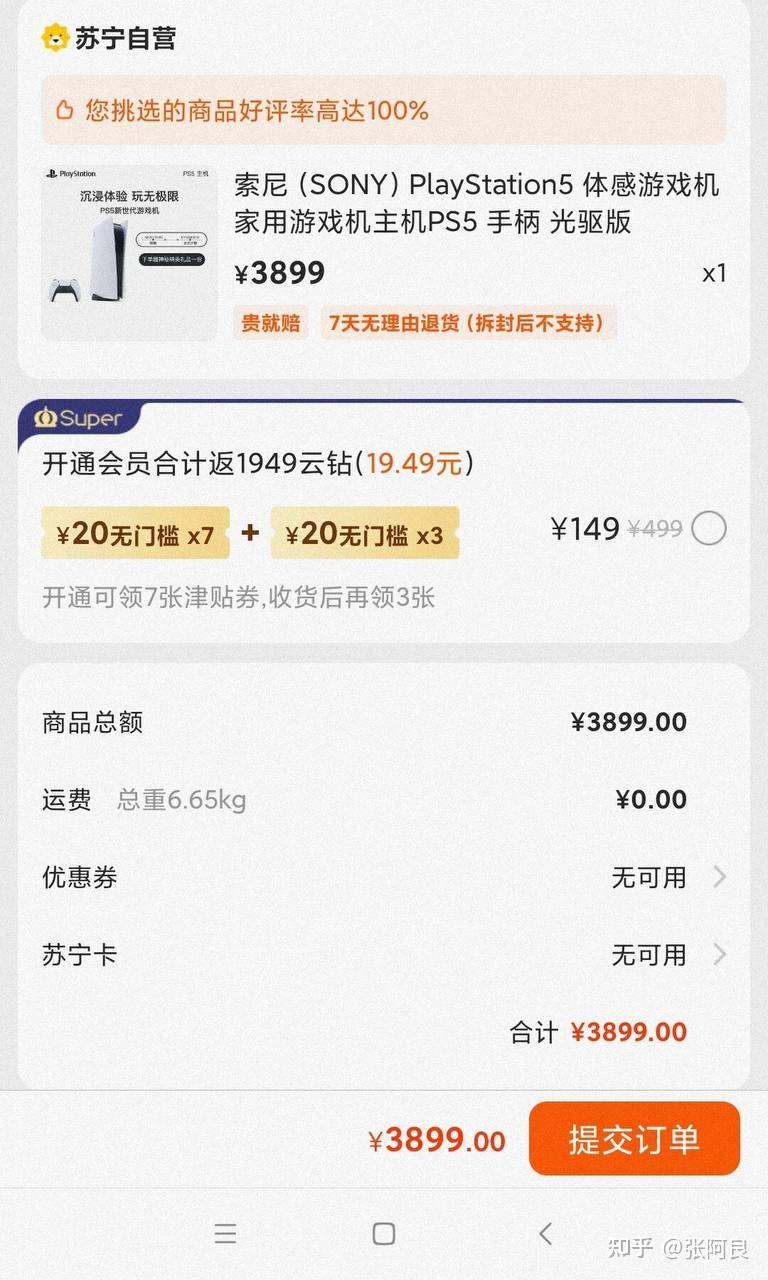768x1280 pixels.
Task: Select the ¥149 membership radio circle
Action: click(x=710, y=529)
